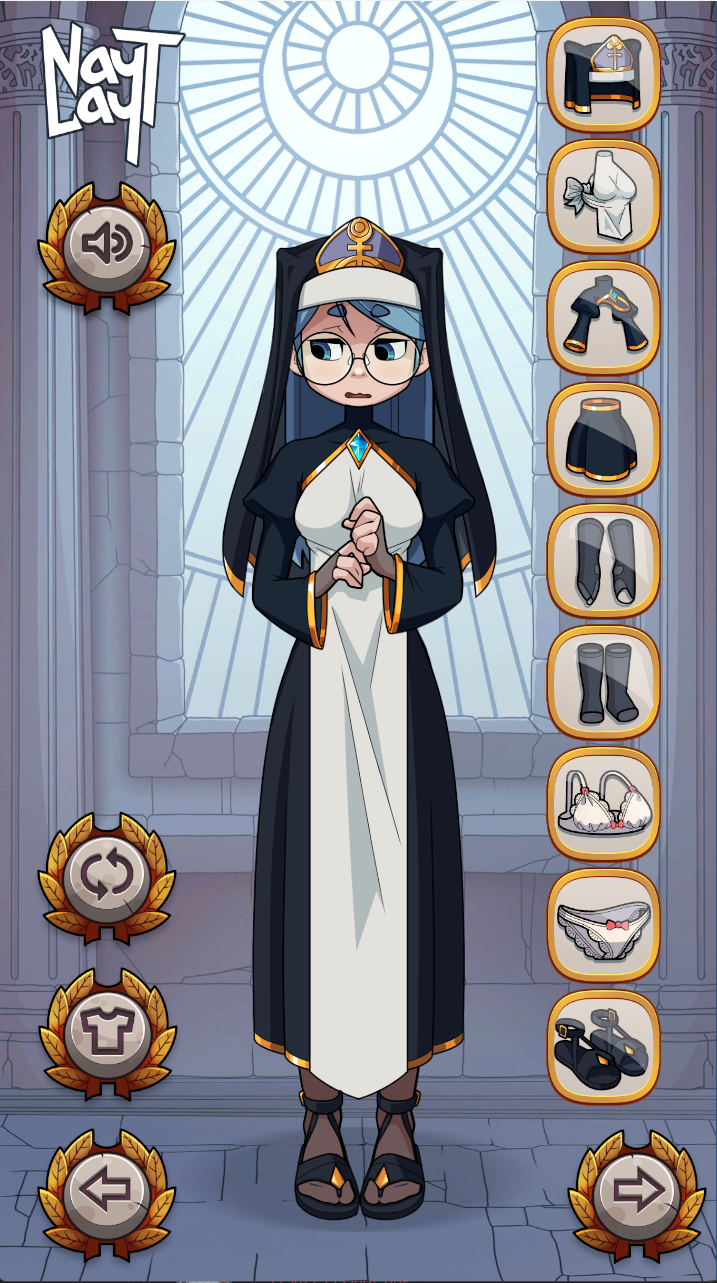Open the shirt outfit button
This screenshot has height=1283, width=717.
tap(106, 1031)
